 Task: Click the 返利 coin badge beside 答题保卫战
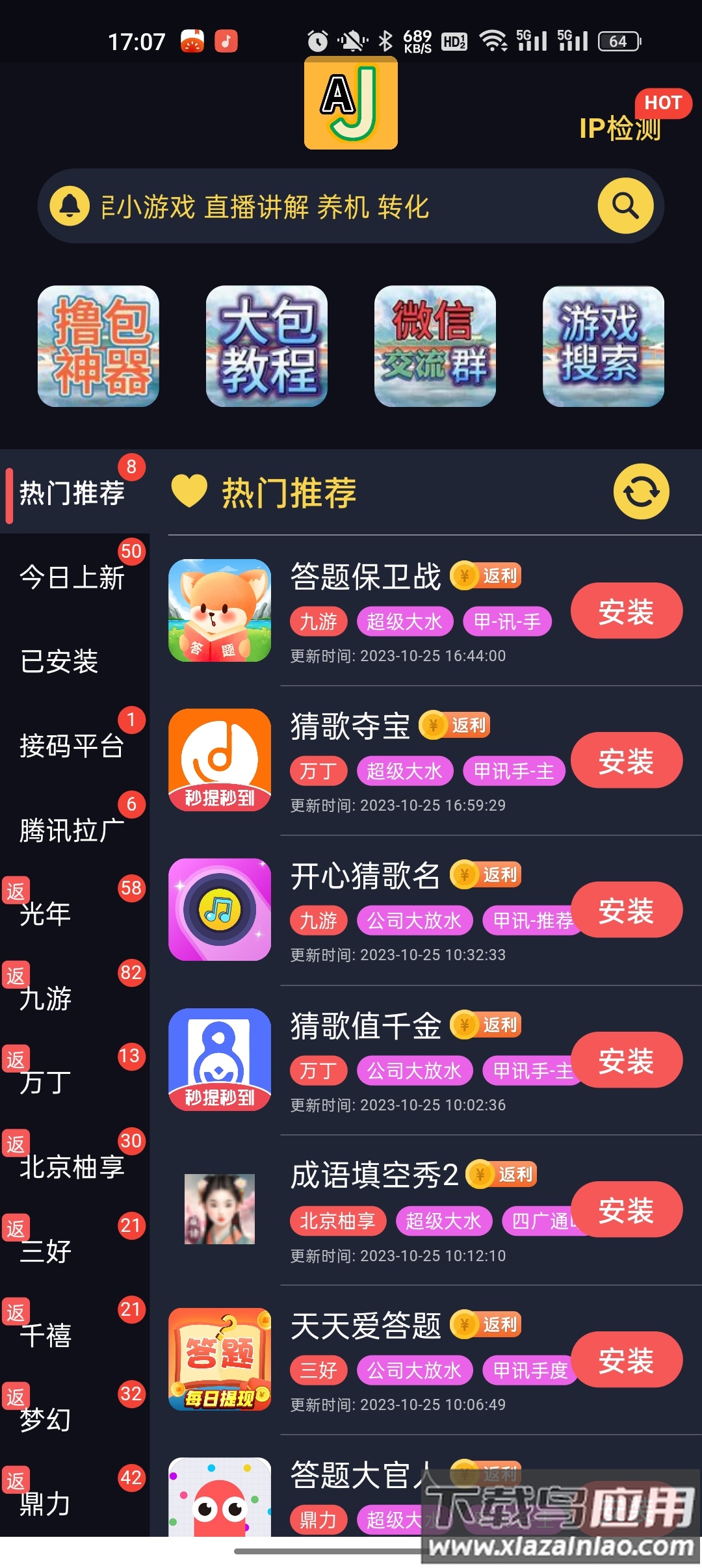[487, 576]
